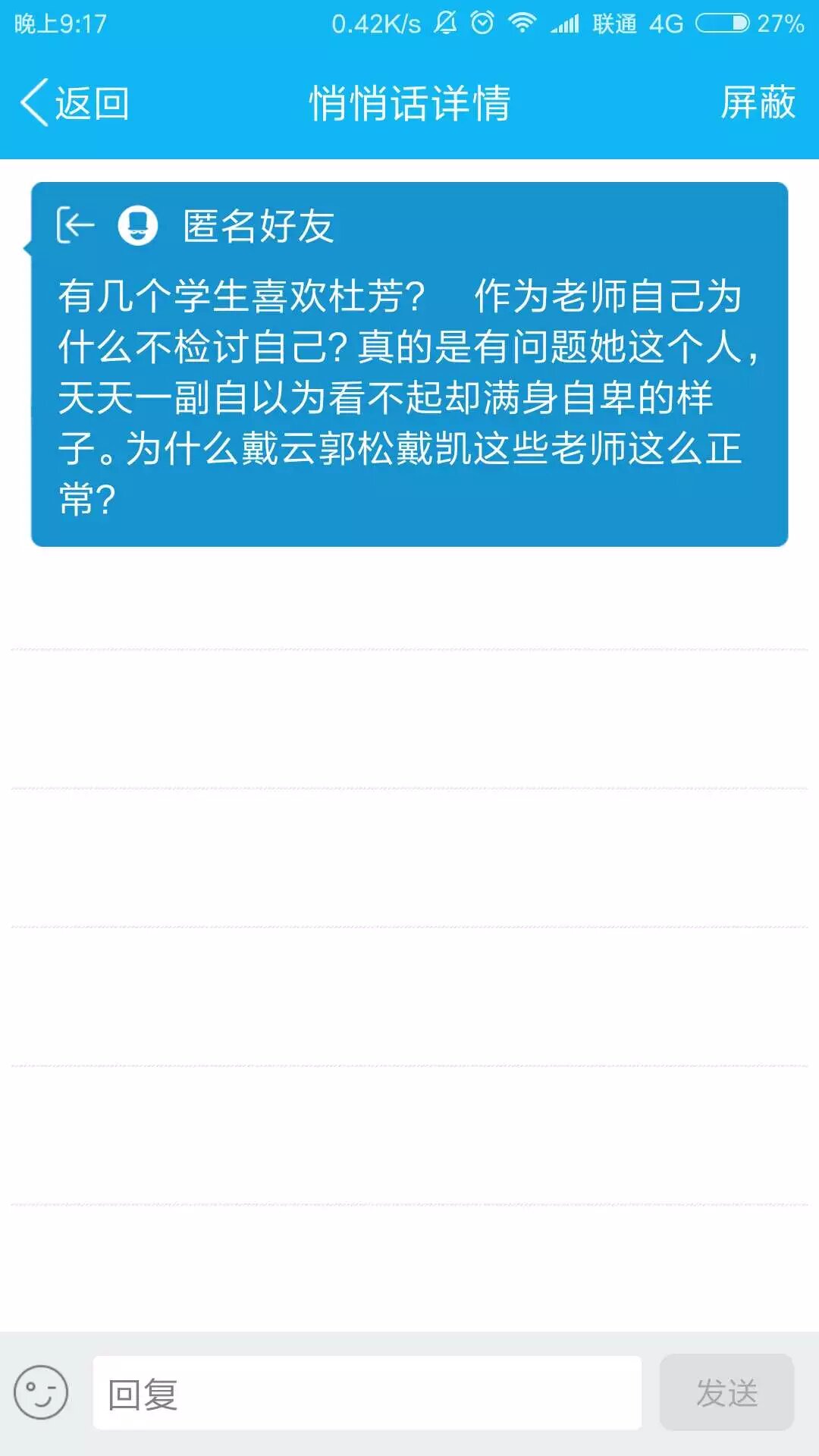This screenshot has height=1456, width=819.
Task: Tap the arrow icon beside 匿名好友
Action: click(75, 225)
